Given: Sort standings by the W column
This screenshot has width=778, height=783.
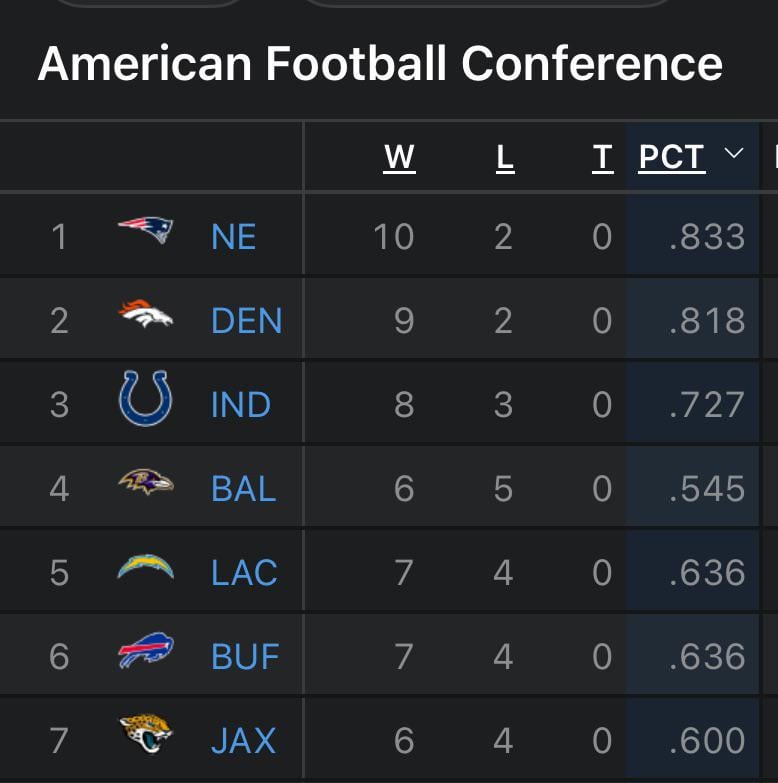Looking at the screenshot, I should coord(398,155).
